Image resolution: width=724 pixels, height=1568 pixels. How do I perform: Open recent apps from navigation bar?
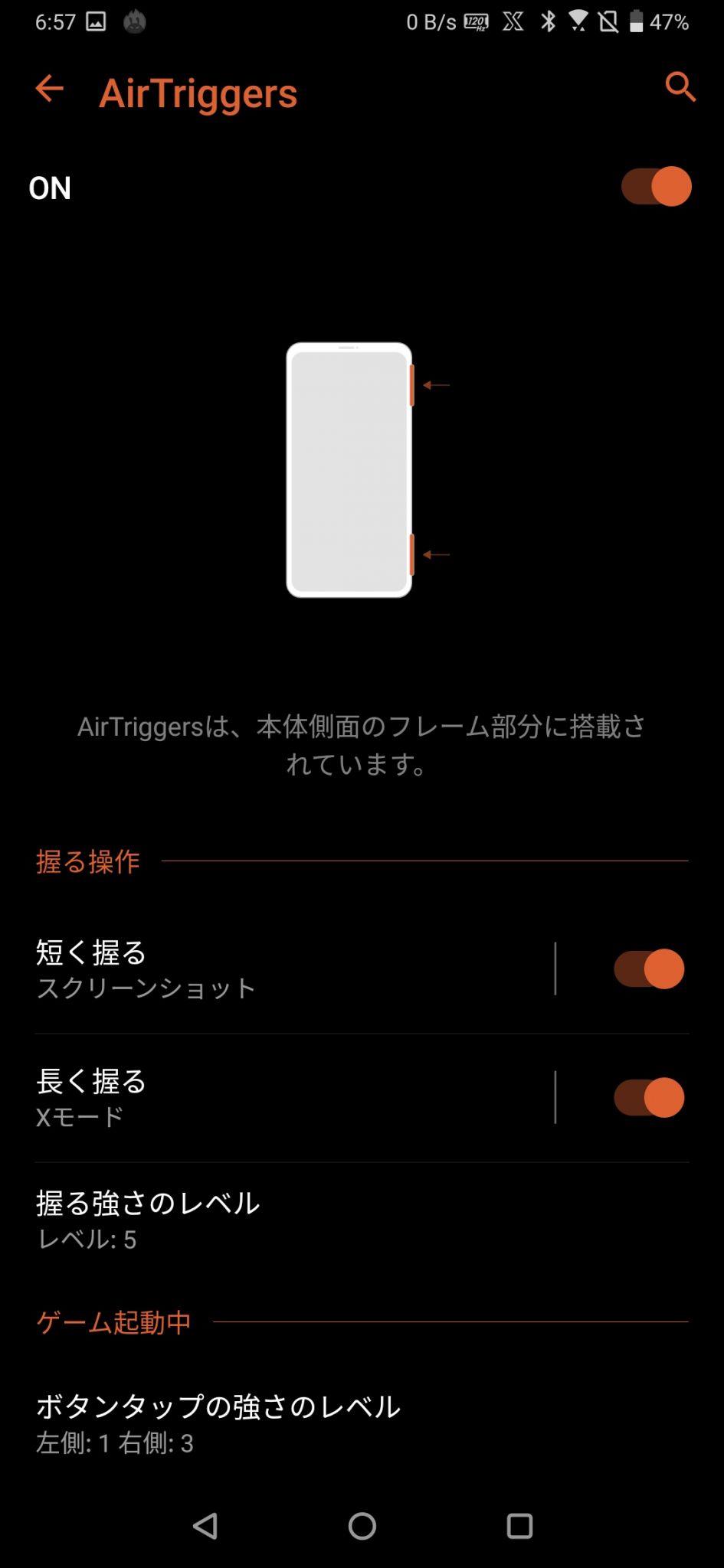pyautogui.click(x=519, y=1526)
